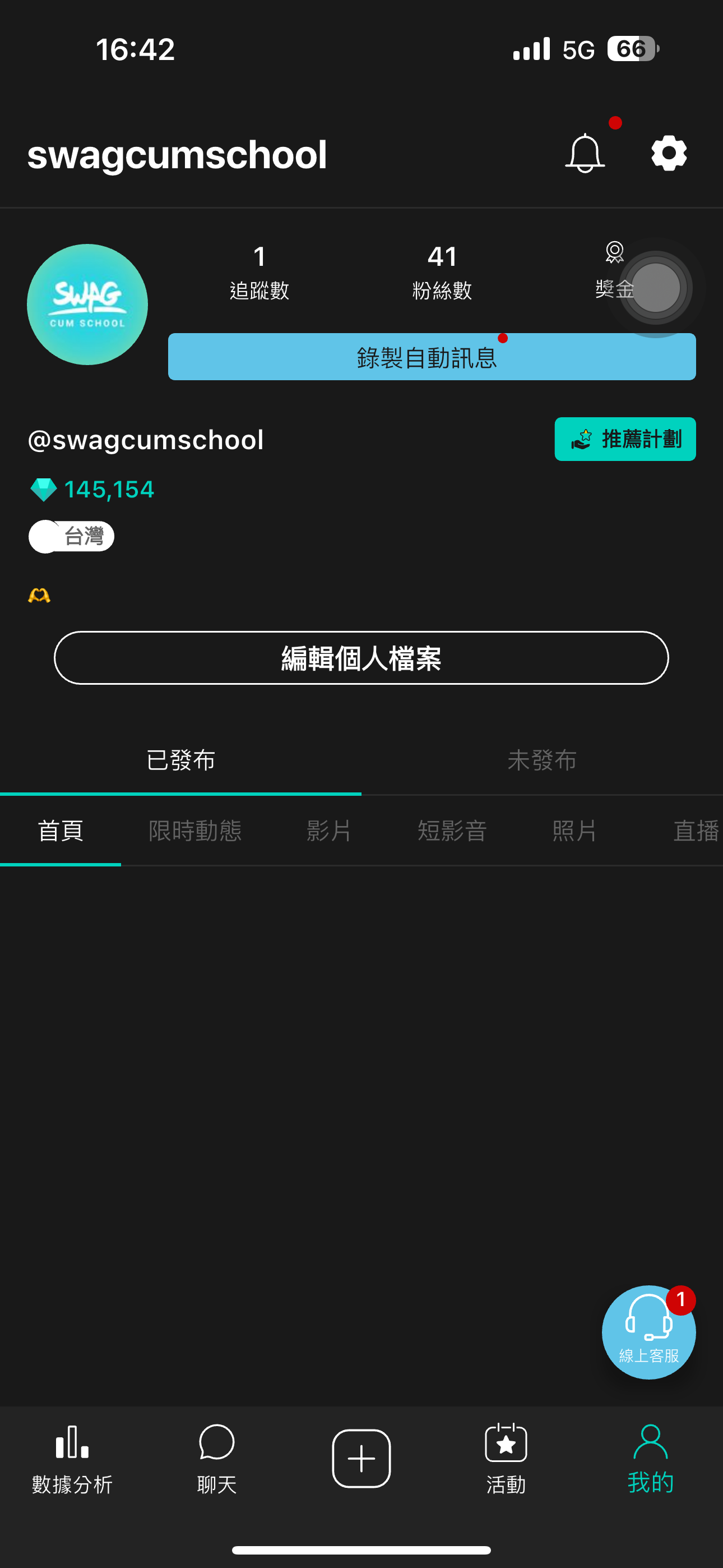Tap the 台灣 location badge

pos(71,536)
